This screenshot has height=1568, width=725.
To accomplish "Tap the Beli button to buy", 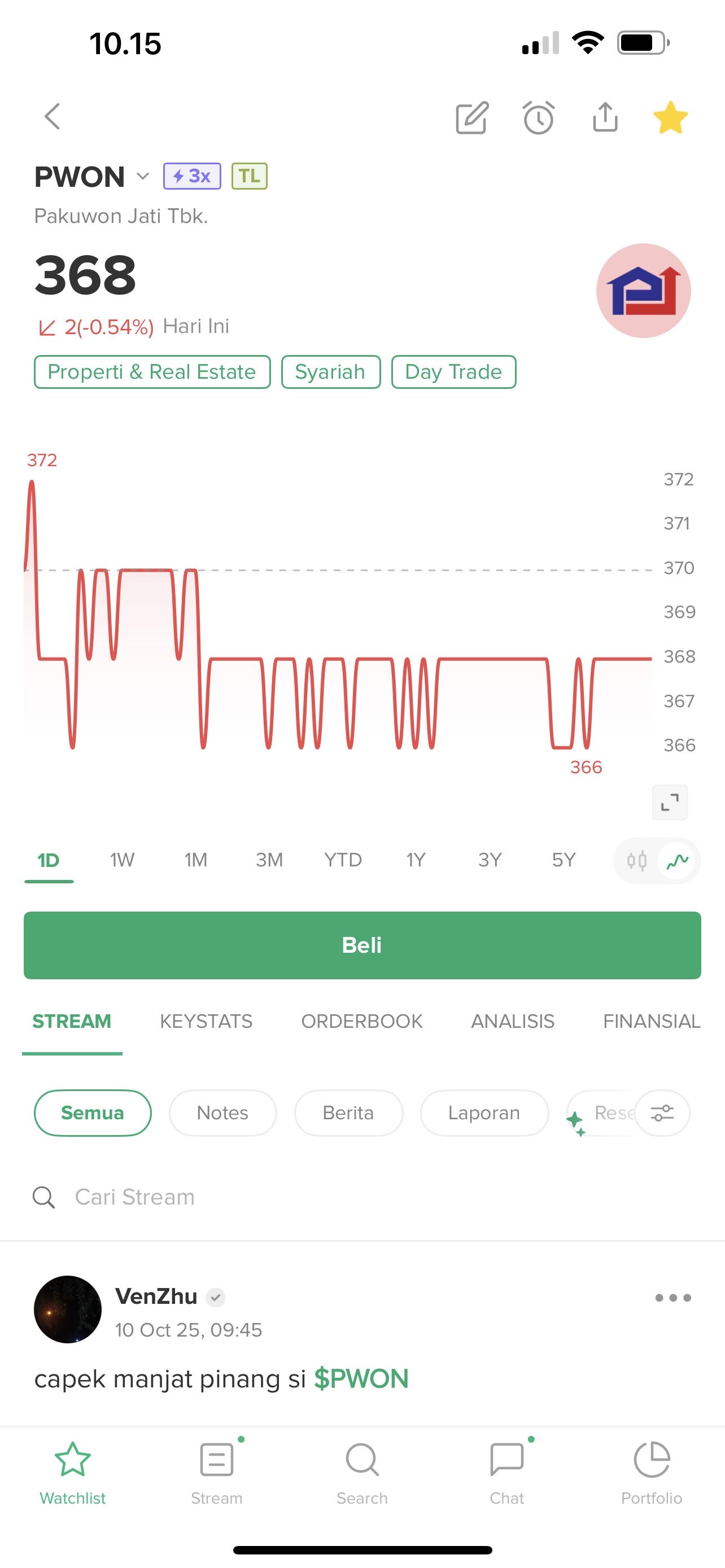I will (x=362, y=945).
